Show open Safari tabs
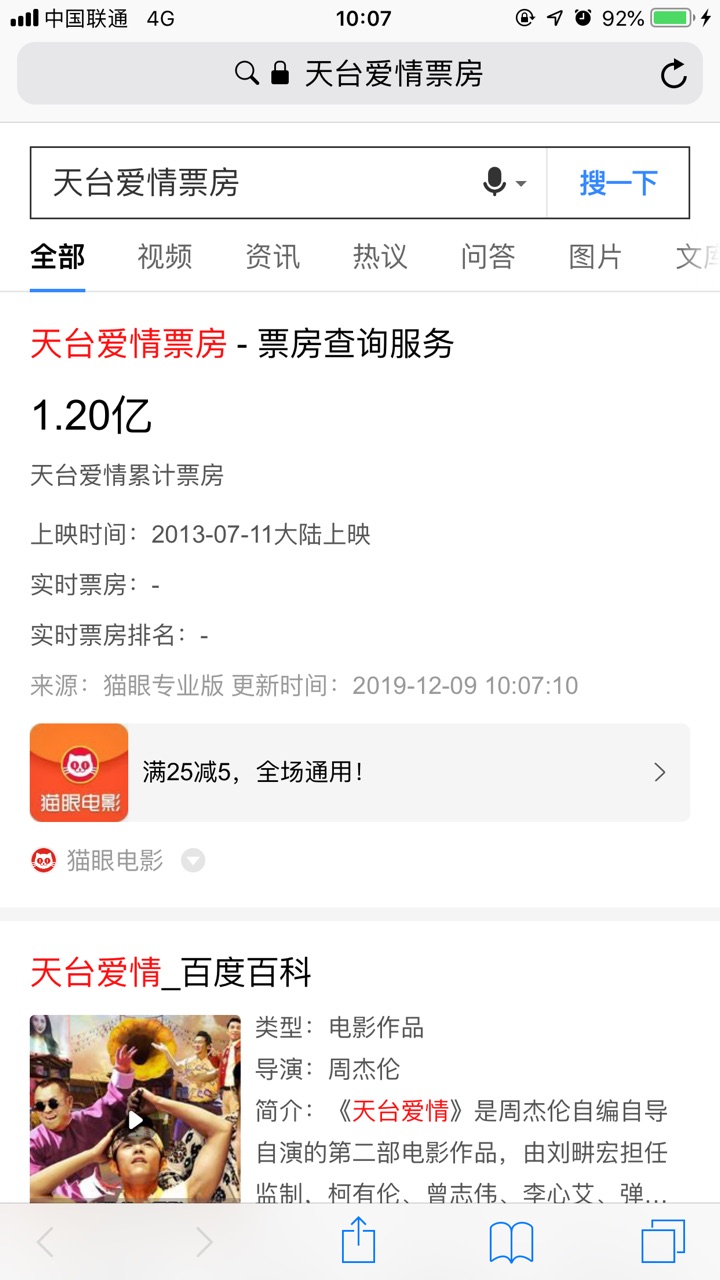This screenshot has width=720, height=1280. pos(663,1242)
